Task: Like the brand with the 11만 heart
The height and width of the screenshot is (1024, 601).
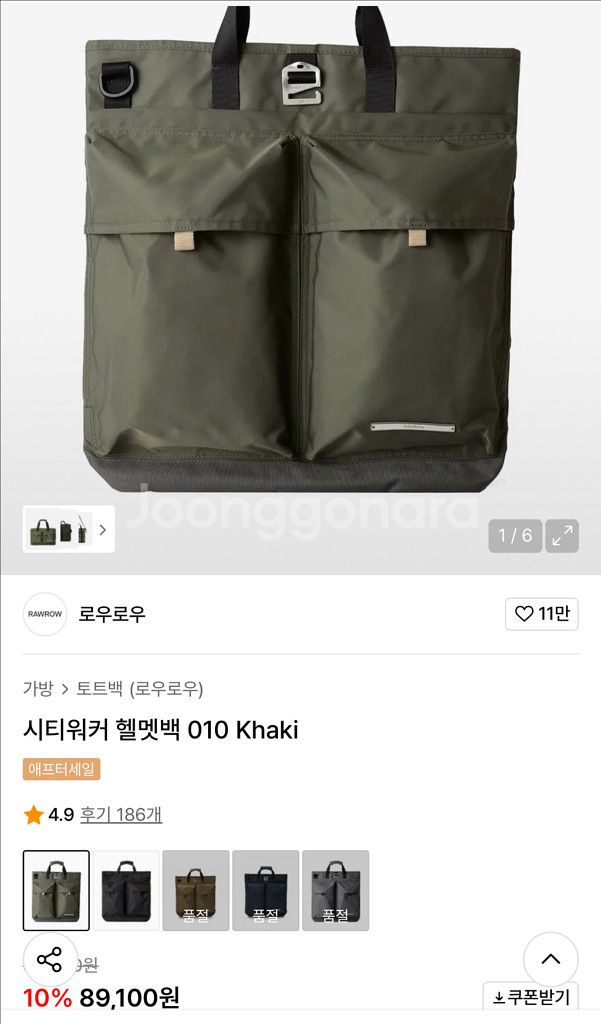Action: (541, 614)
